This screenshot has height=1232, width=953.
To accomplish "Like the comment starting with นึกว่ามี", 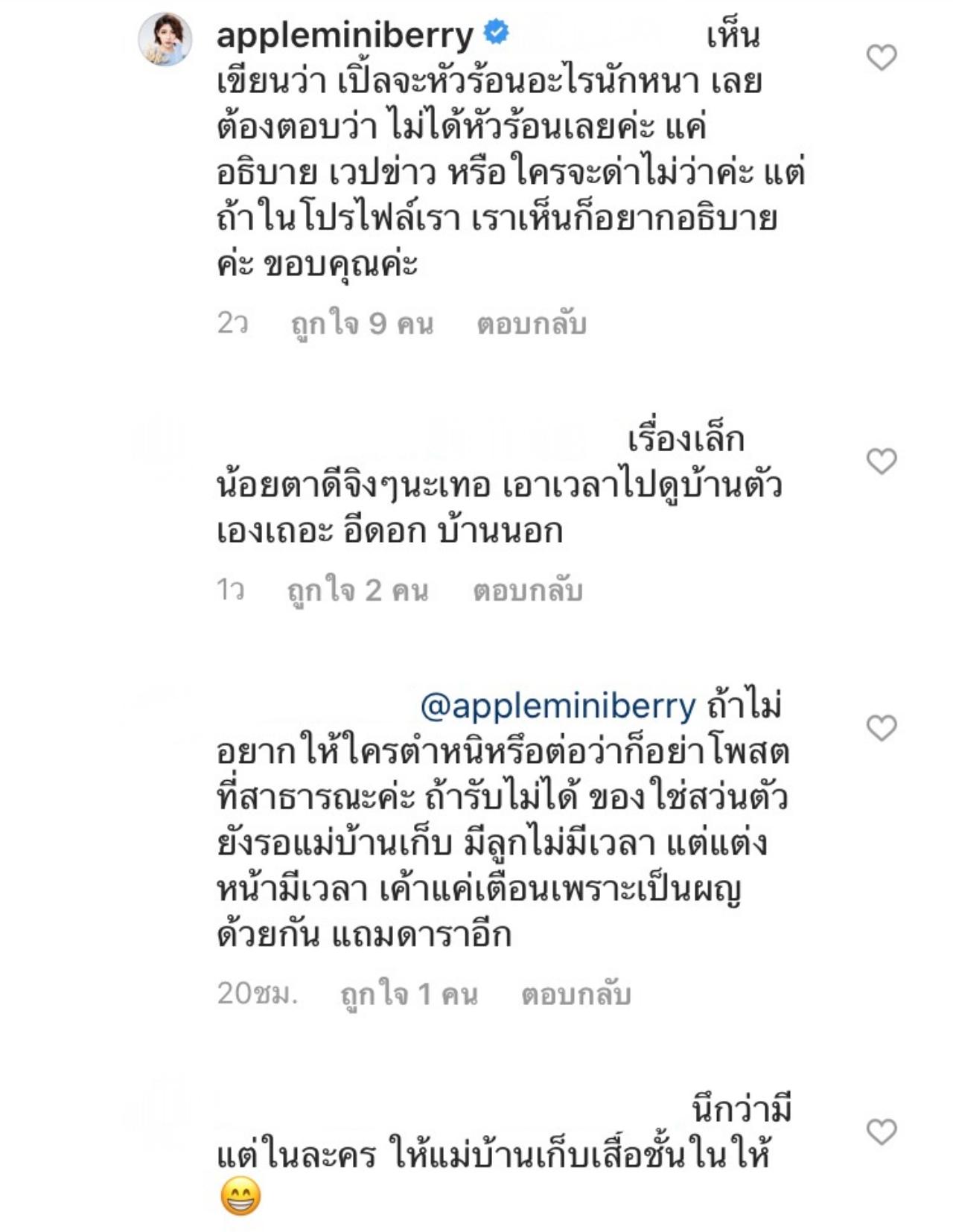I will point(882,1132).
